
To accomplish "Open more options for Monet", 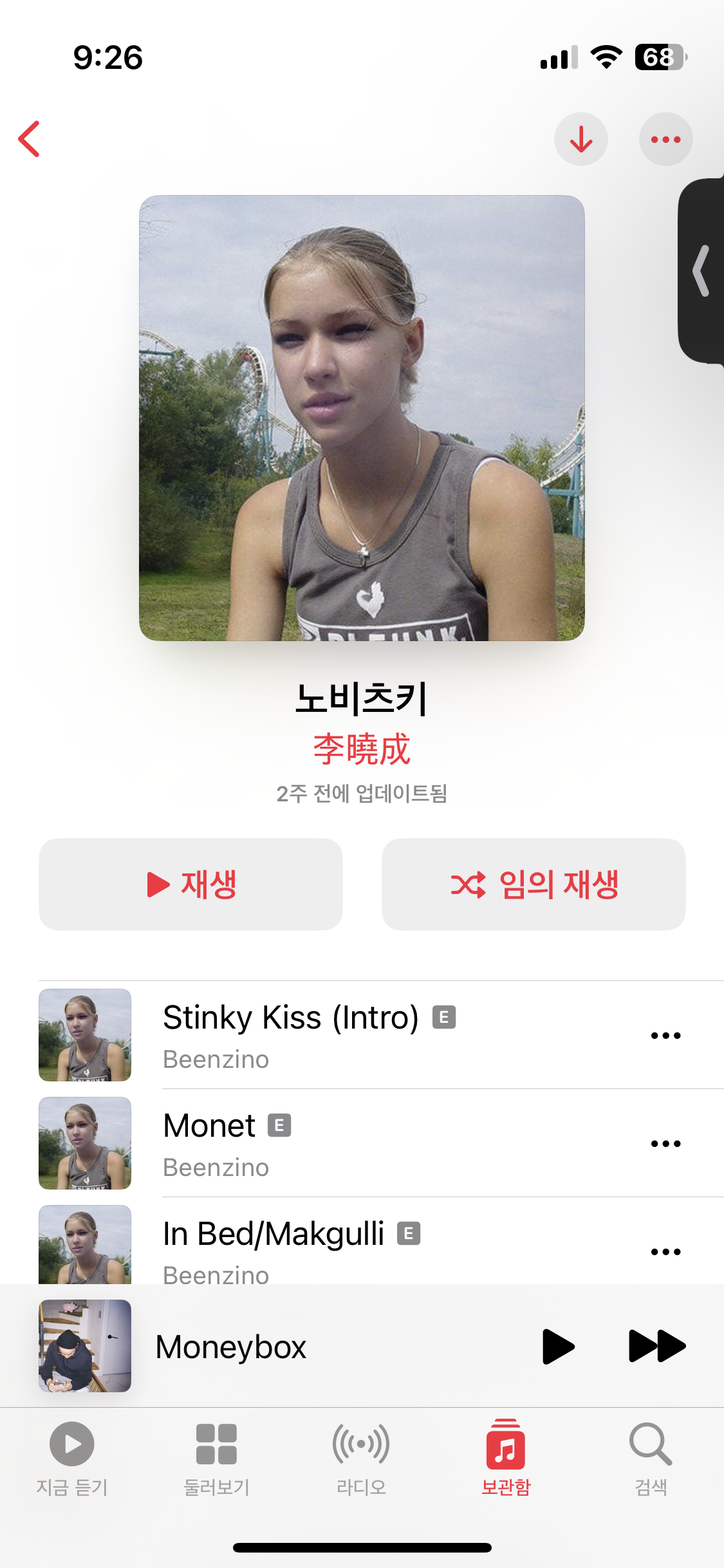I will 665,1144.
